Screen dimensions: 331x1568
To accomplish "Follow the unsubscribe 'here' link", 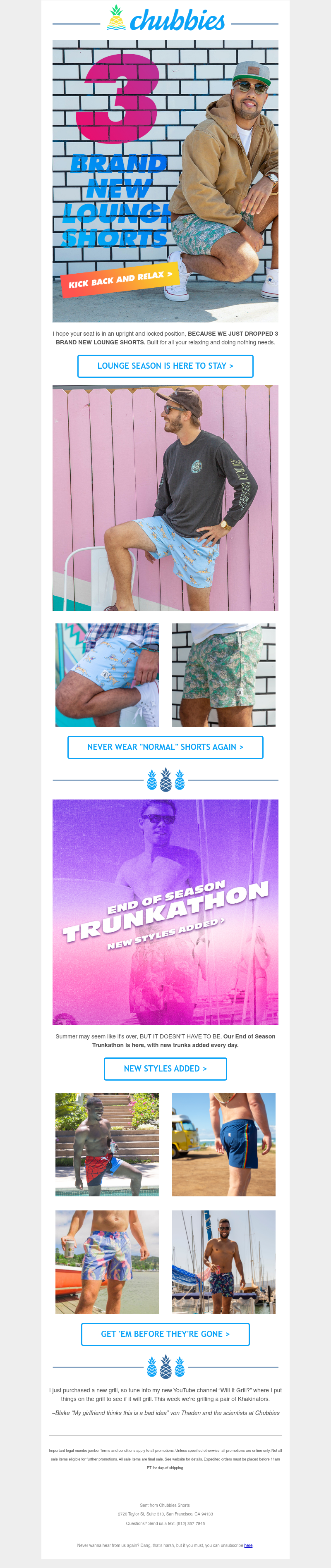I will coord(248,1545).
